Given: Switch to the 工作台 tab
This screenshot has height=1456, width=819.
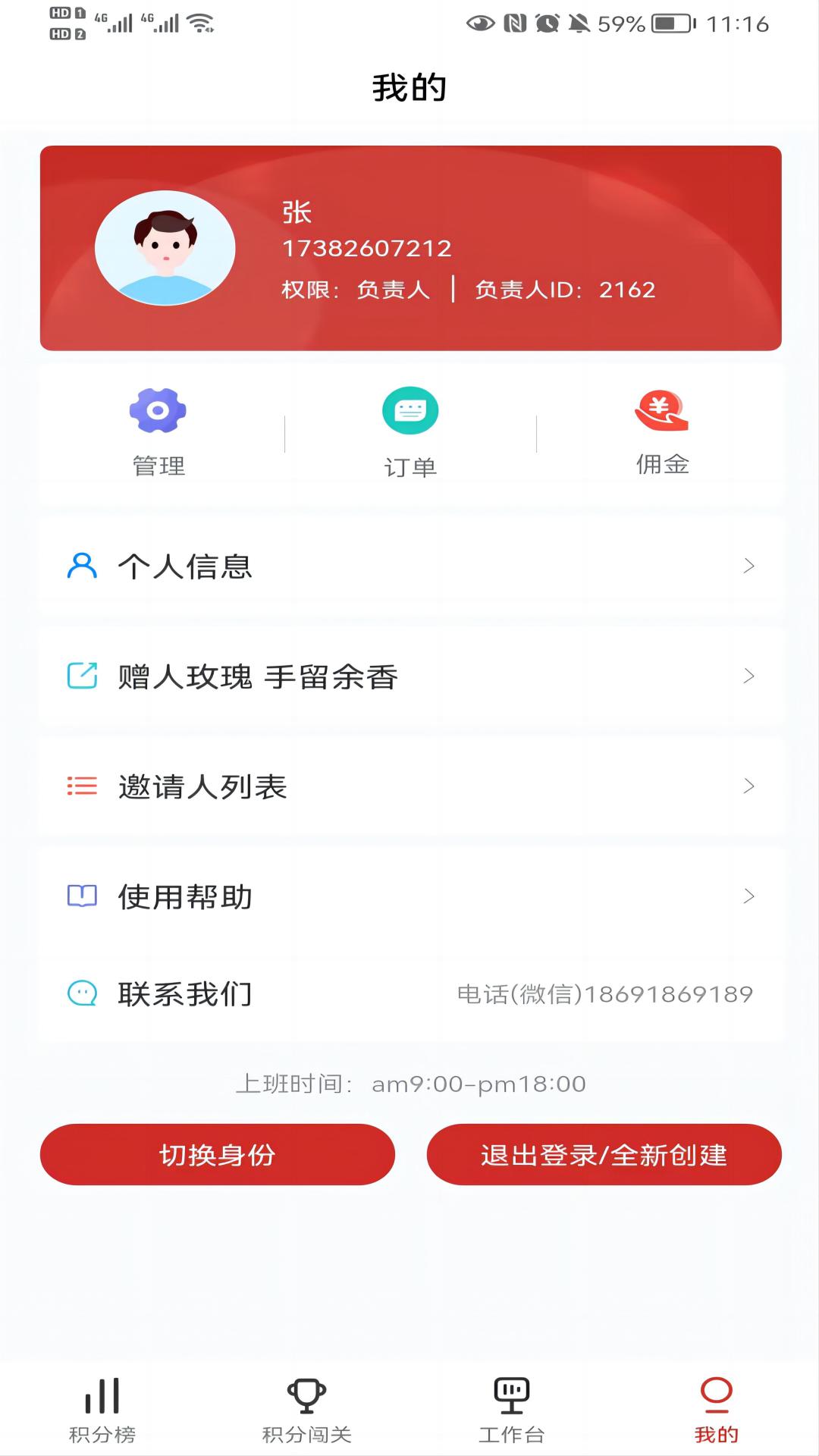Looking at the screenshot, I should (x=512, y=1410).
